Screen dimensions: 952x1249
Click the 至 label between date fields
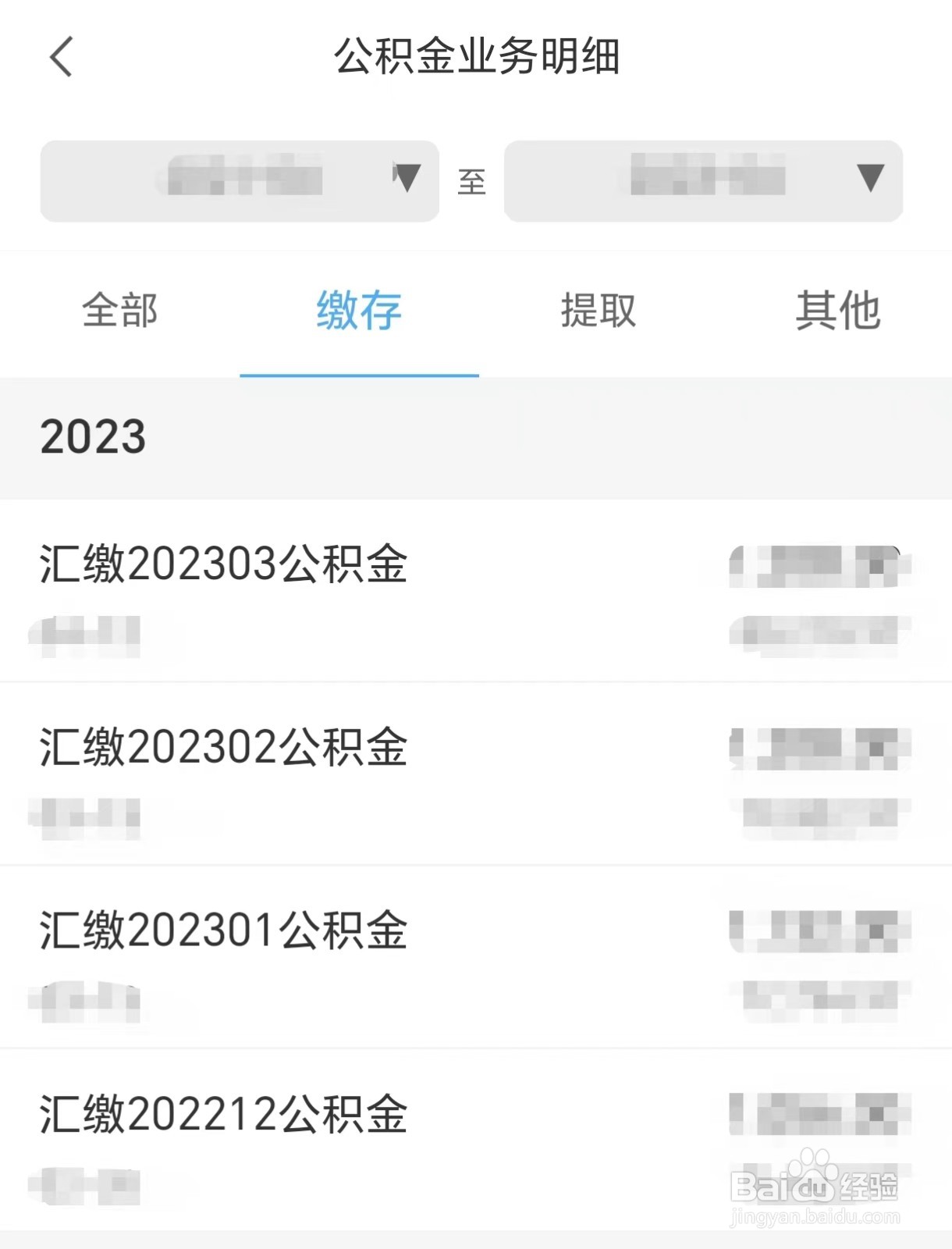click(471, 181)
